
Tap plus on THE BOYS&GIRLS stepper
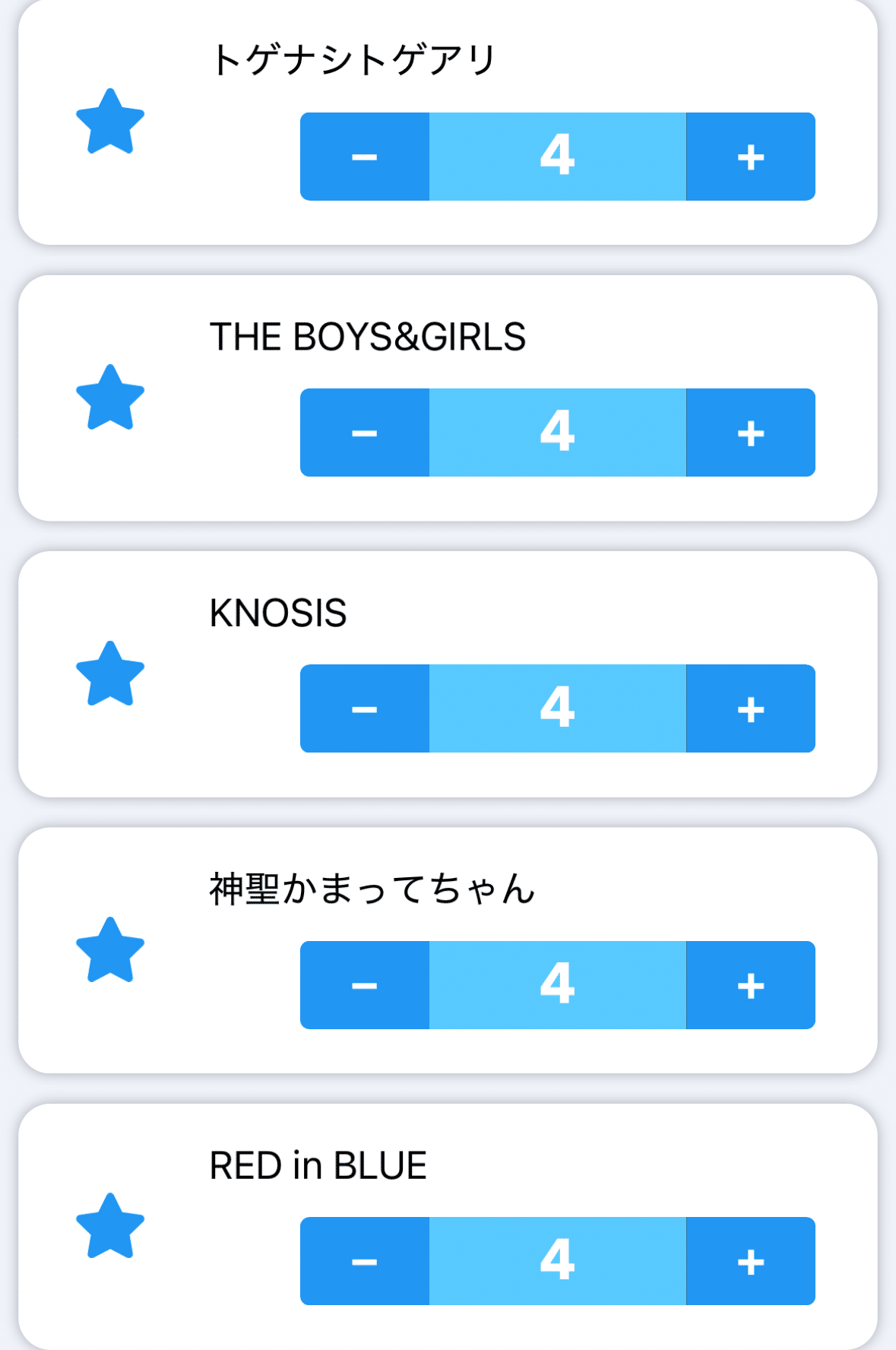pyautogui.click(x=750, y=433)
